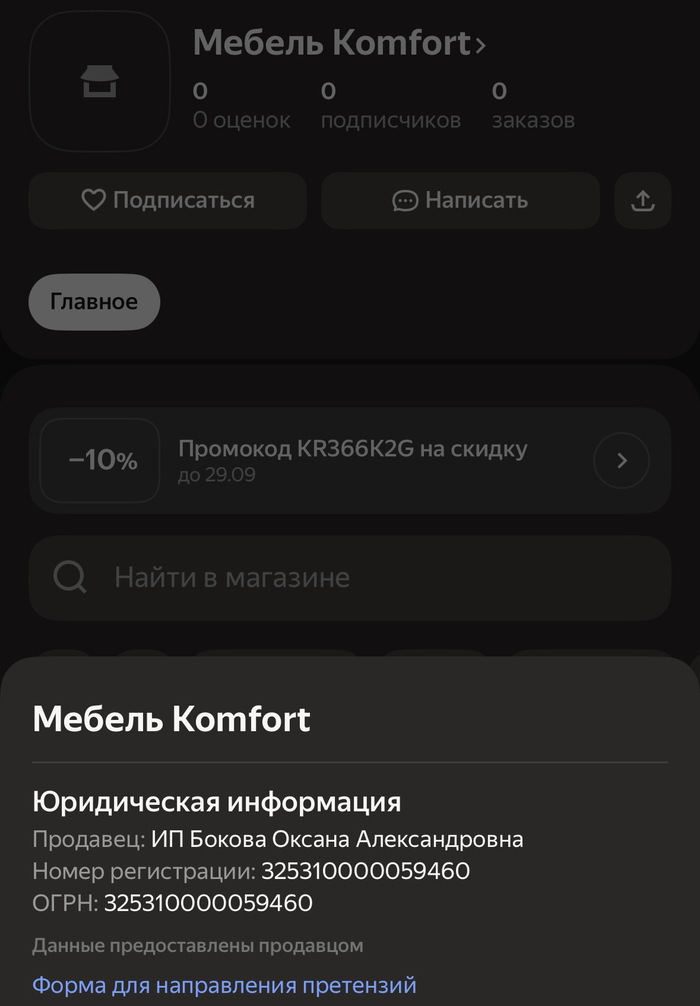Open the KR366K2G promo code banner

coord(350,461)
